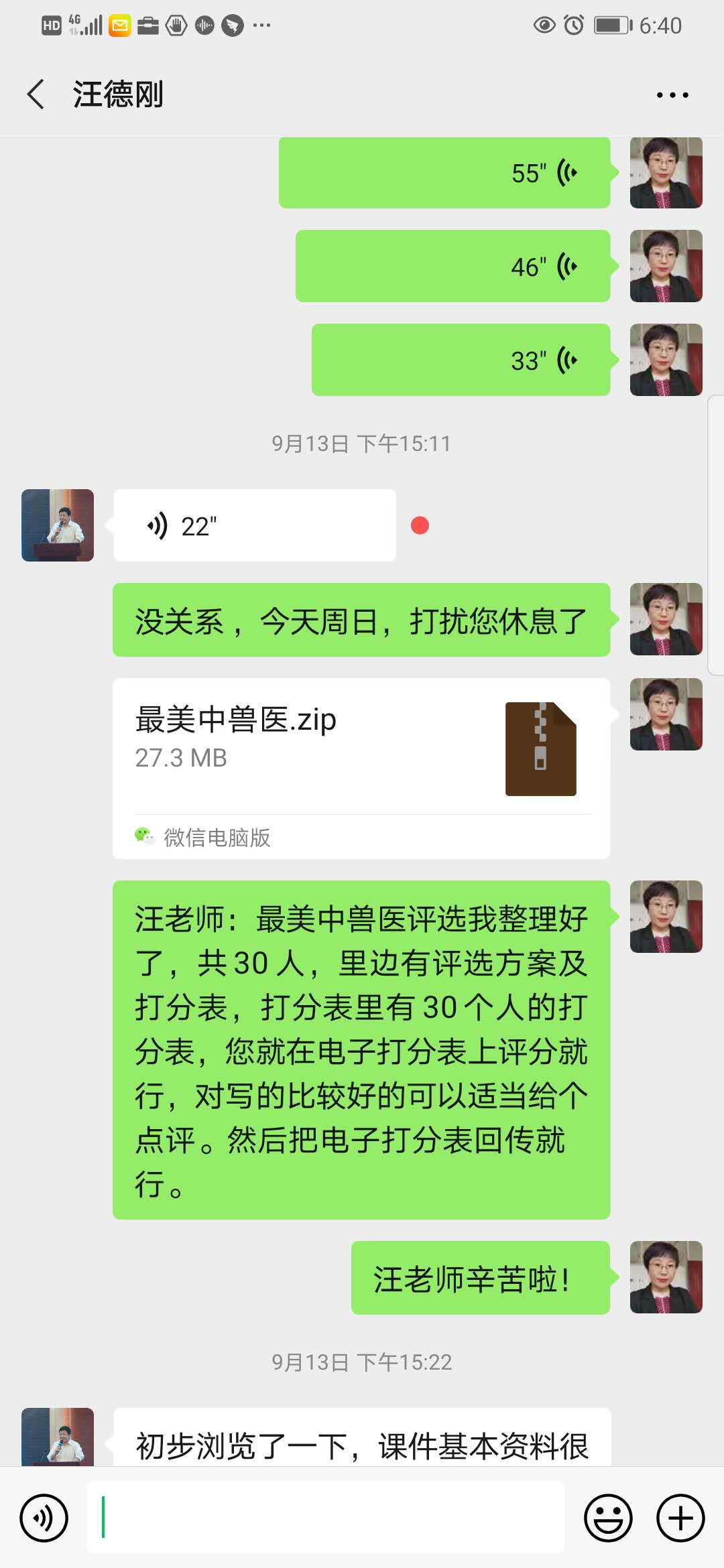724x1568 pixels.
Task: Focus the message text input field
Action: tap(326, 1518)
